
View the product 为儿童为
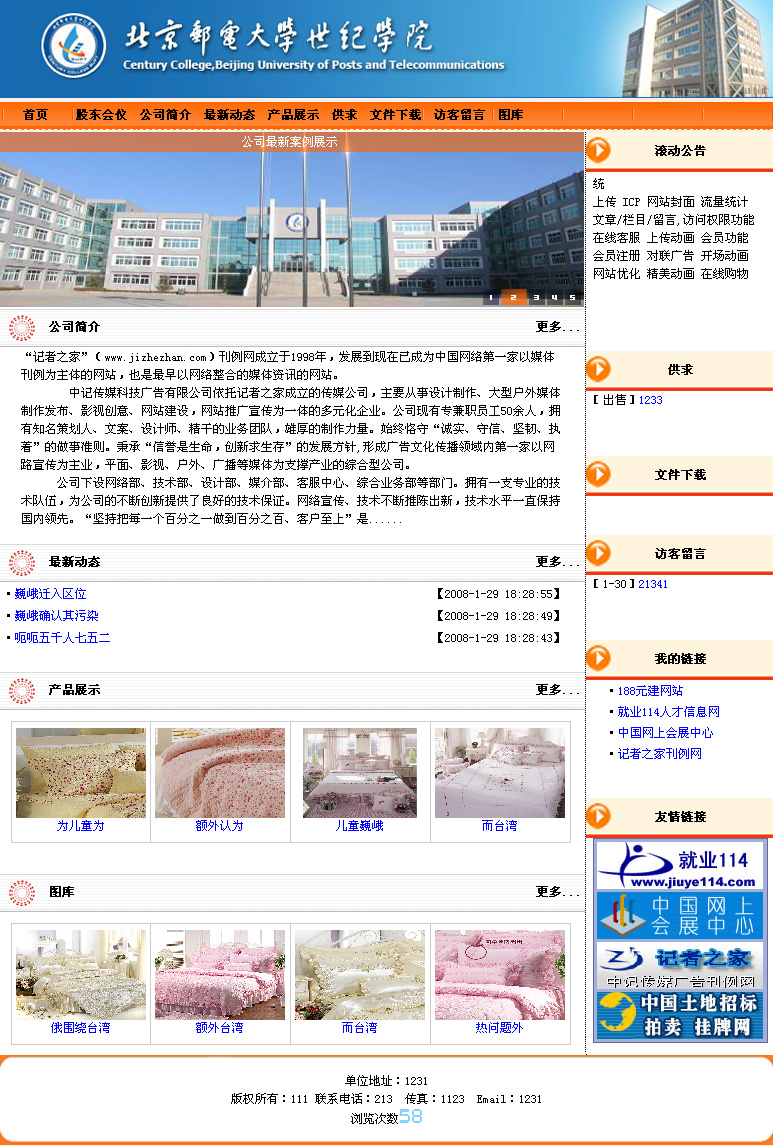[x=80, y=826]
